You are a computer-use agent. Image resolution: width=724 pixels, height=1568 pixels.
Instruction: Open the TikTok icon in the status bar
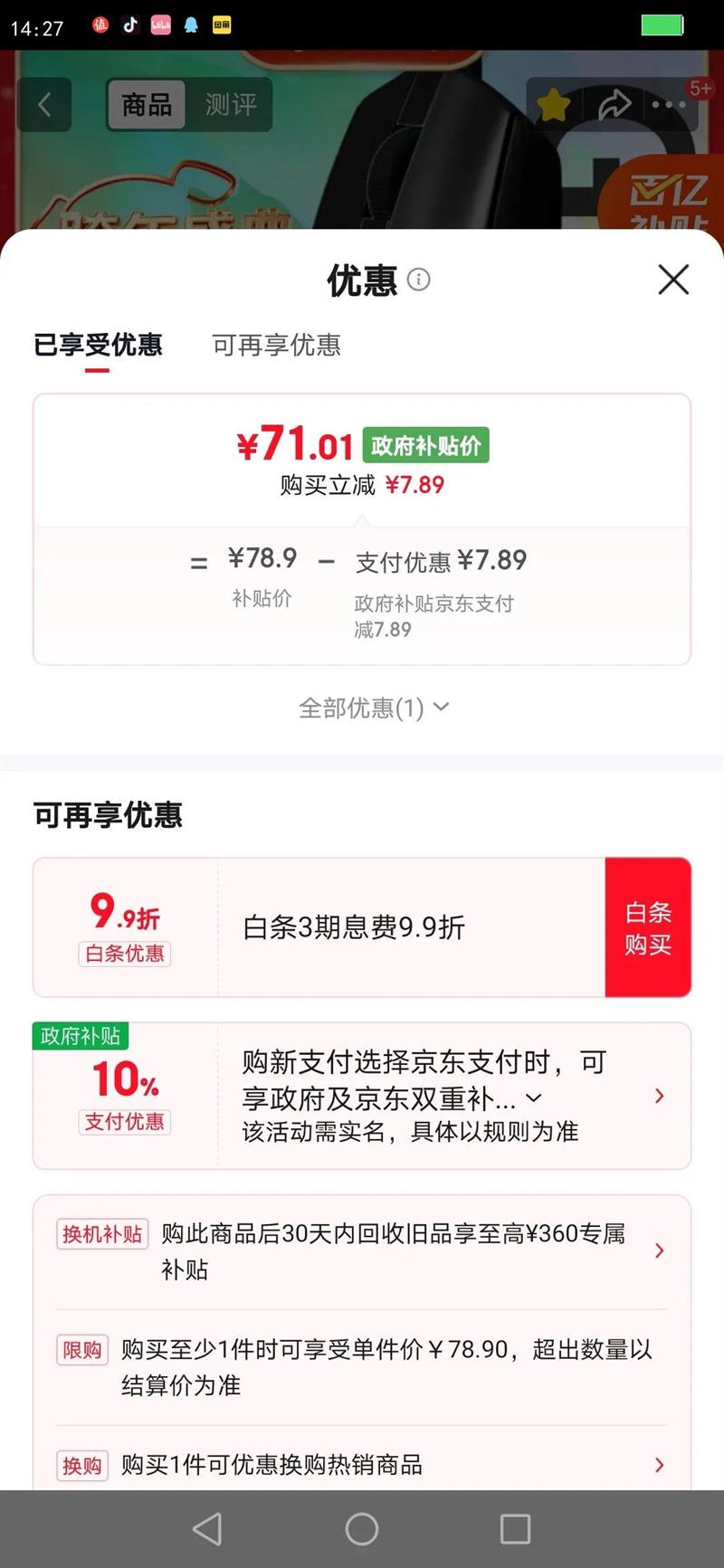tap(129, 24)
